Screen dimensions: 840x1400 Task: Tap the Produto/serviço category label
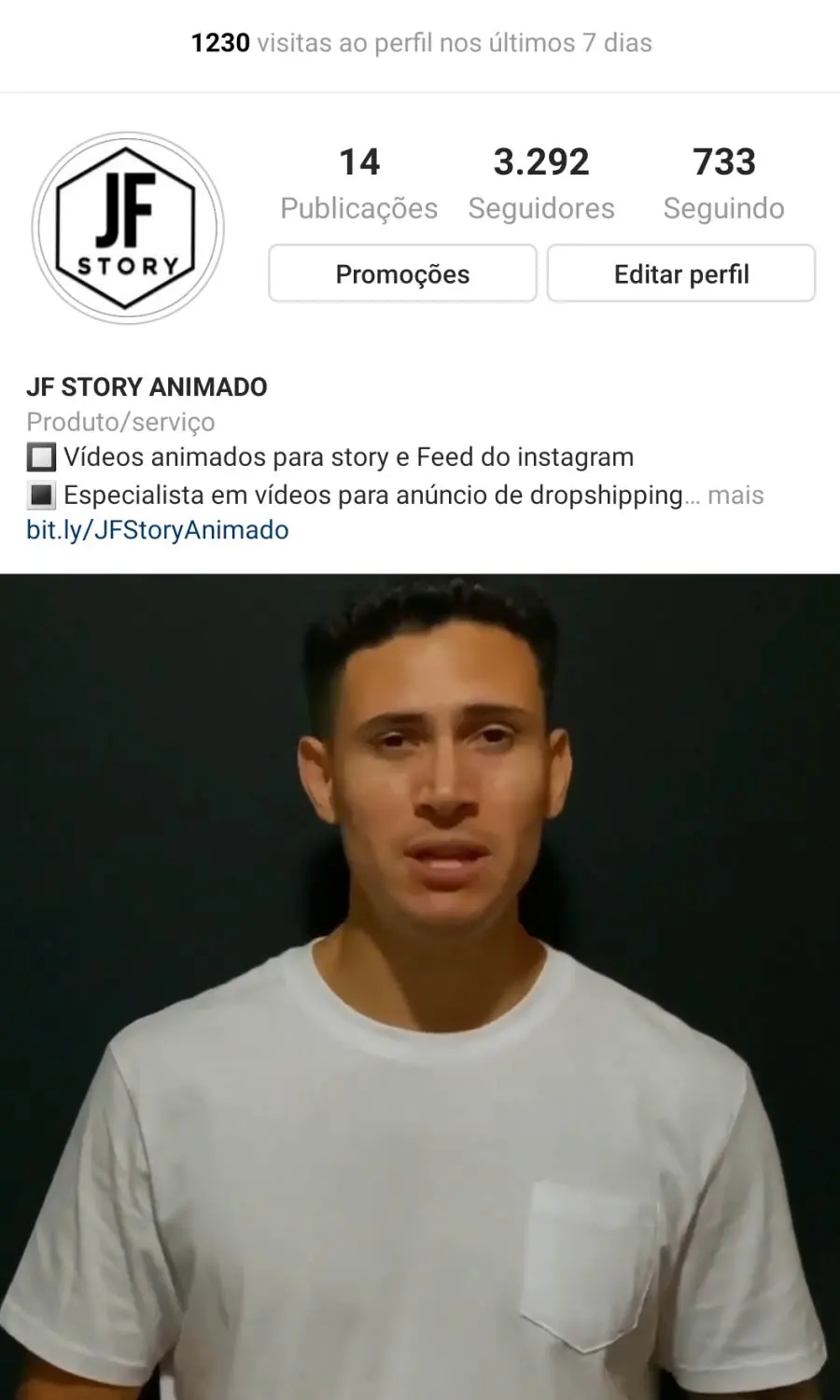[x=119, y=422]
